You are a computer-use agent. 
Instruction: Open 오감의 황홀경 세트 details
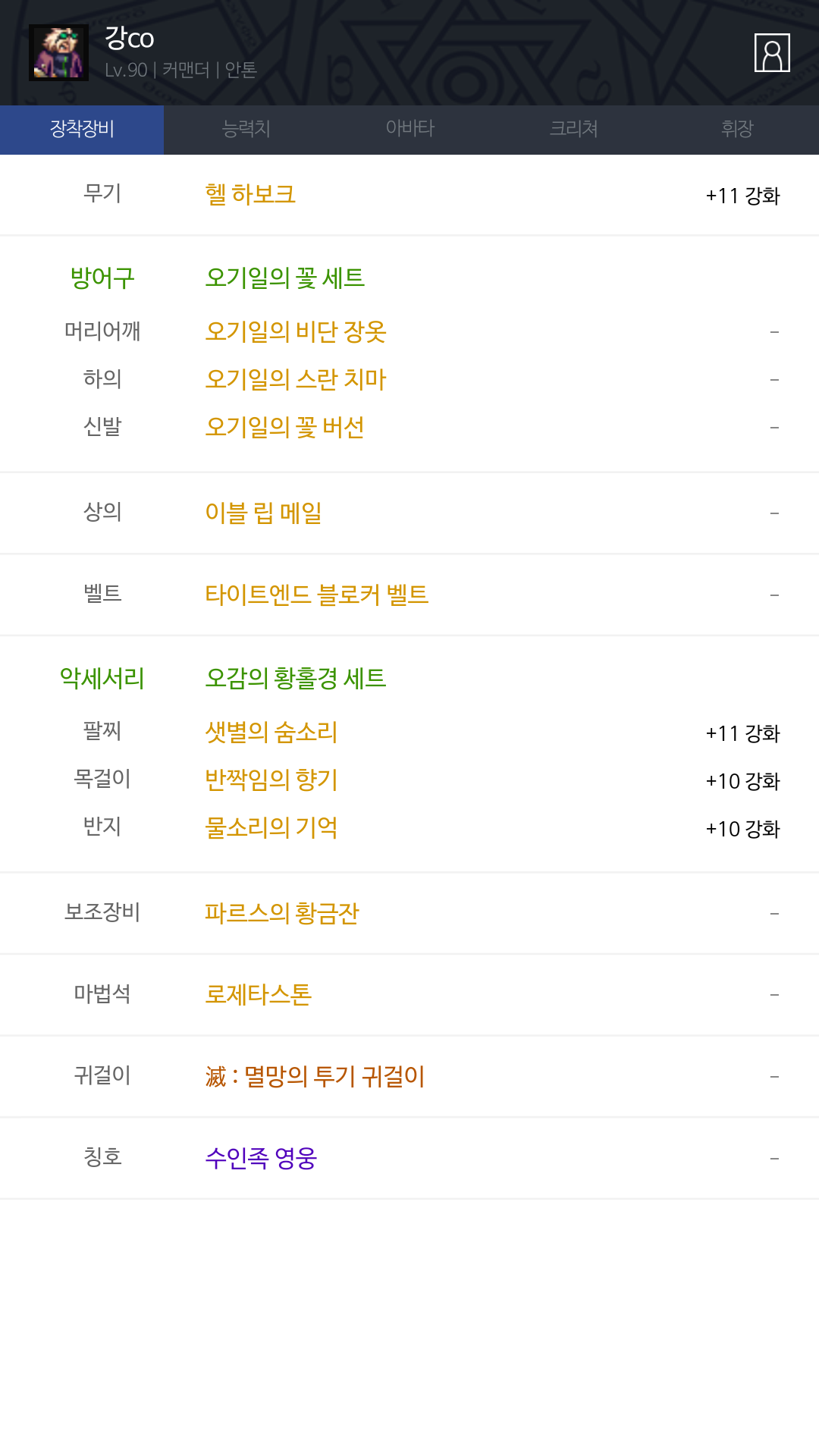(x=296, y=678)
